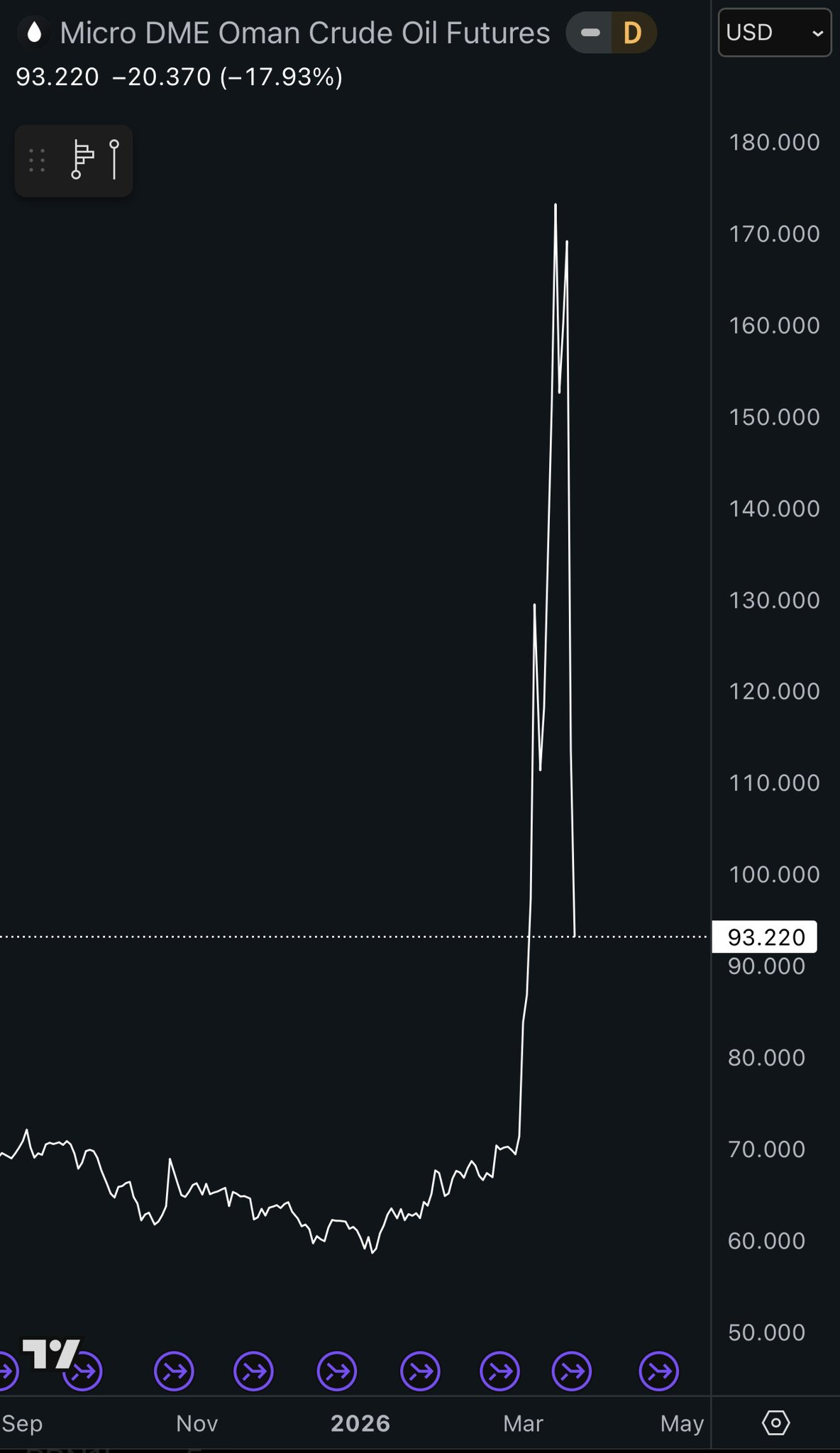Screen dimensions: 840x1453
Task: Open the USD currency dropdown
Action: tap(774, 33)
